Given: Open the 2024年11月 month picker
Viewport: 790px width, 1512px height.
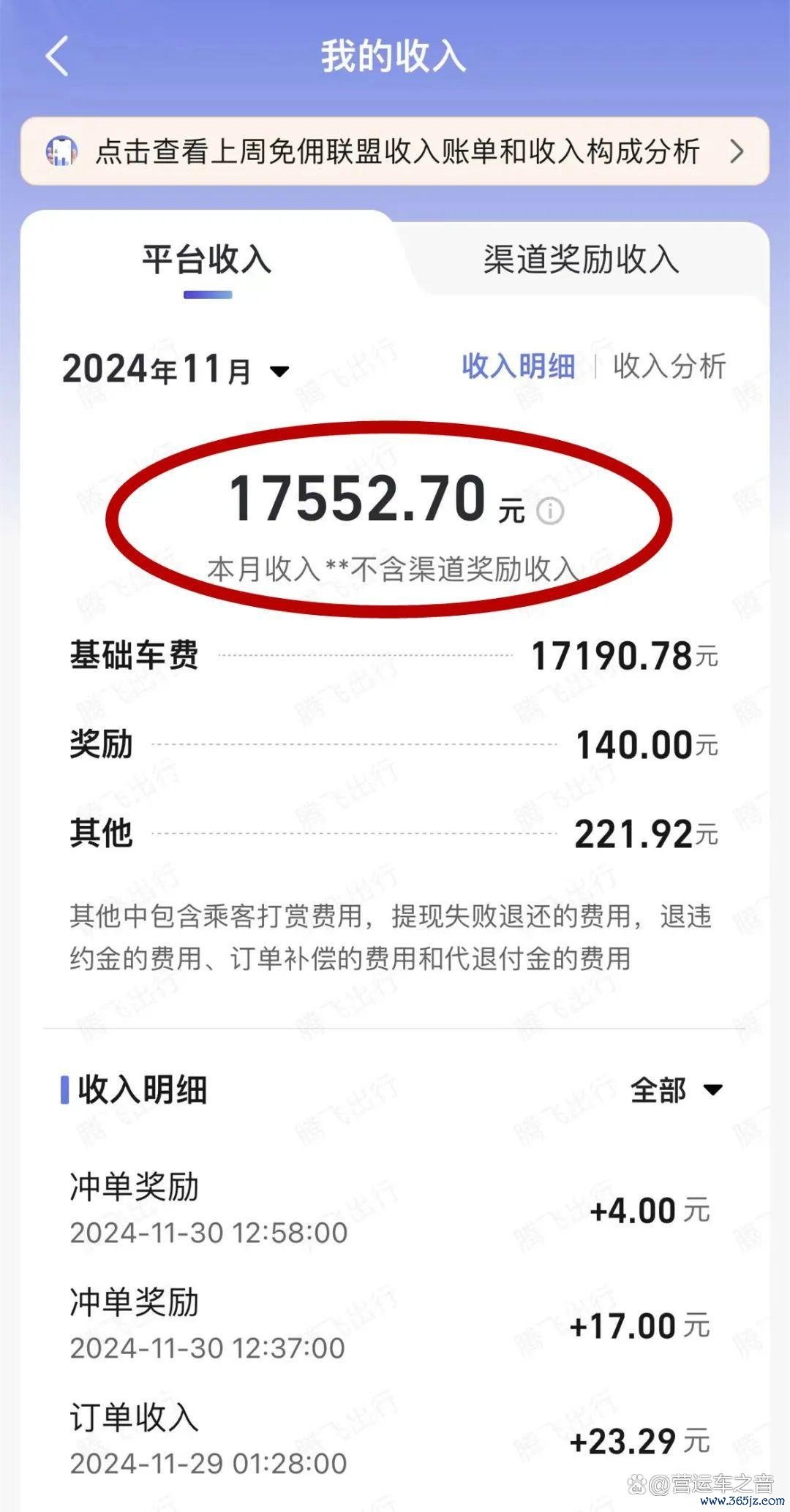Looking at the screenshot, I should 176,369.
